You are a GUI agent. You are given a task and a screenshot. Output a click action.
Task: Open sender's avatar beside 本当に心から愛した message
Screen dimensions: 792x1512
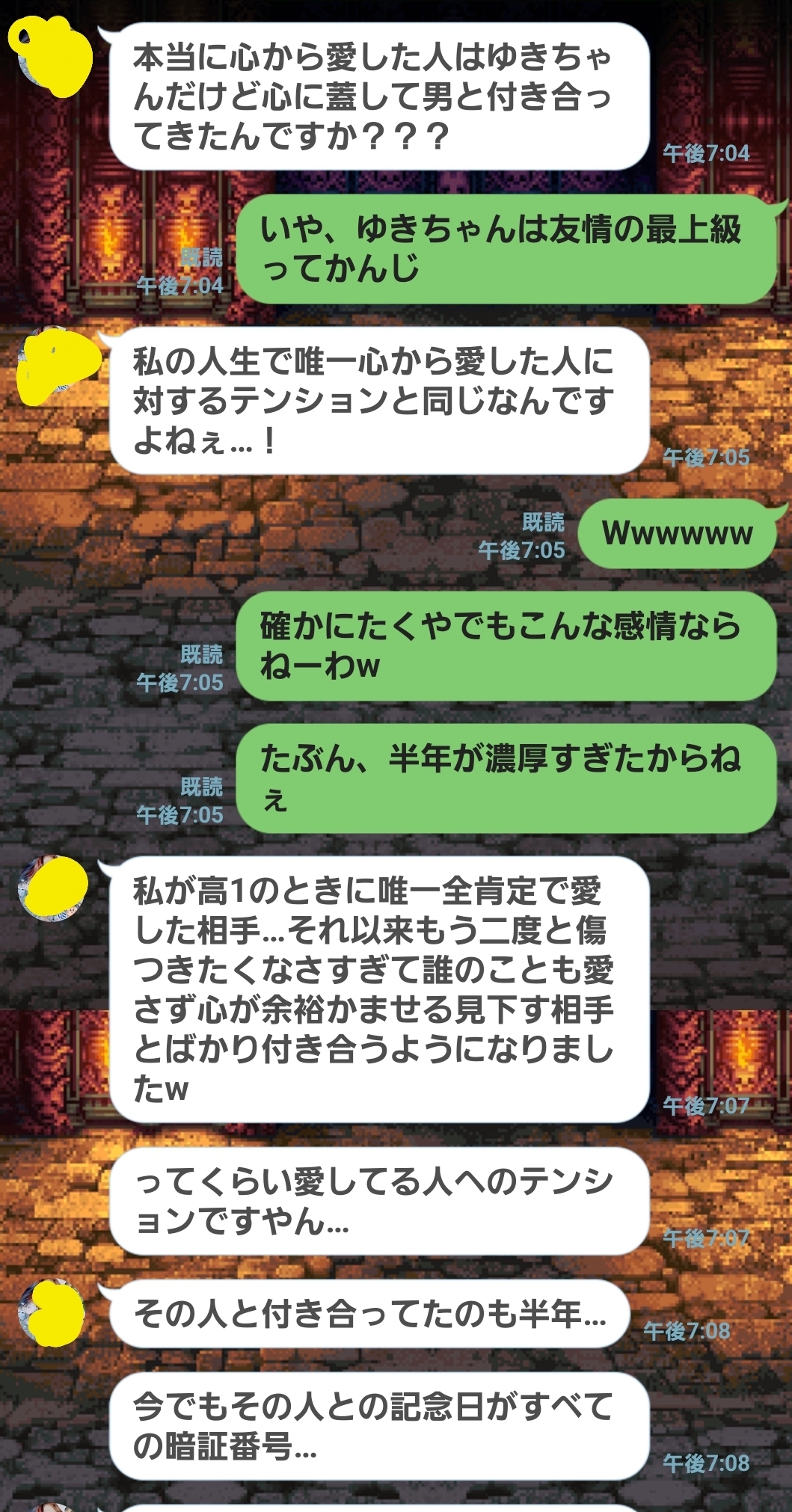click(51, 56)
